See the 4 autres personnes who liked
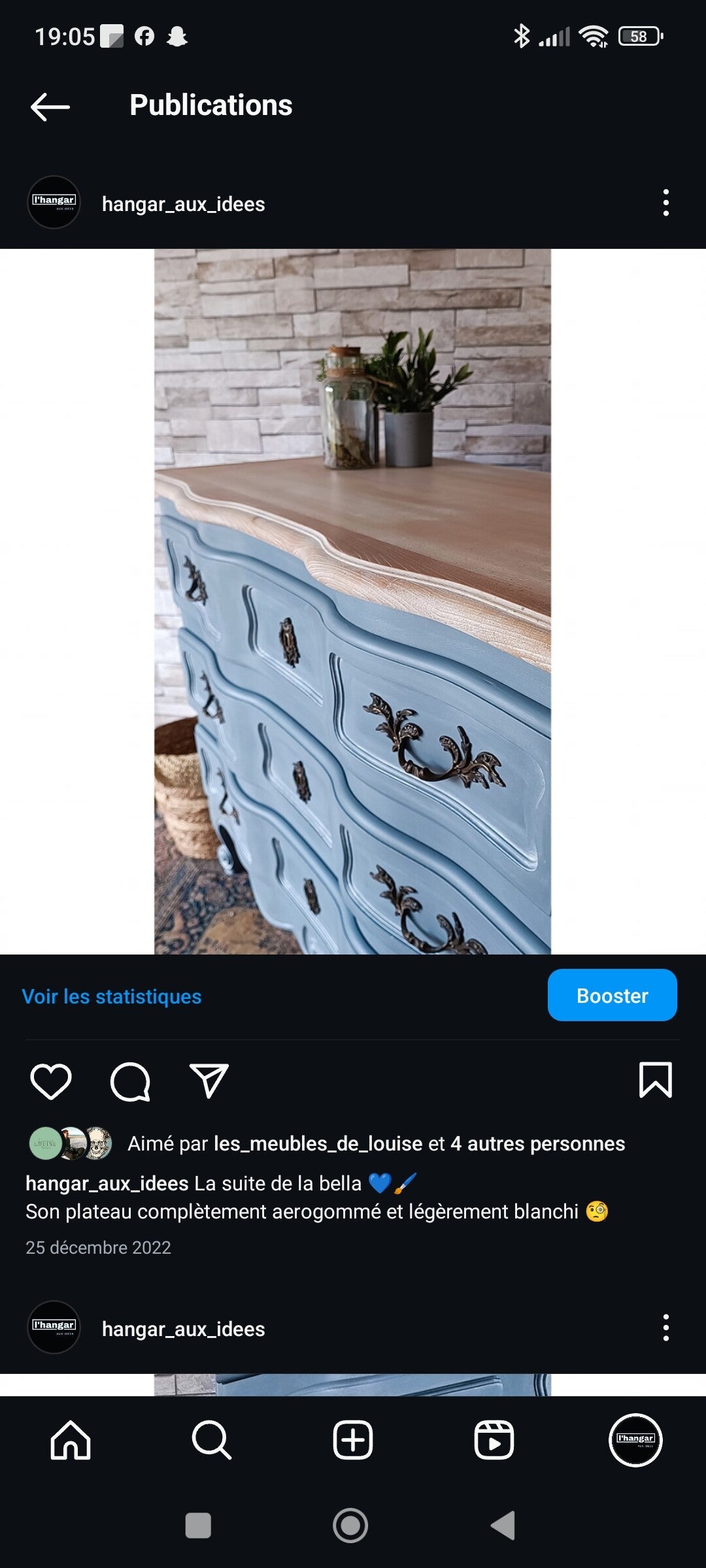This screenshot has width=706, height=1568. 537,1143
